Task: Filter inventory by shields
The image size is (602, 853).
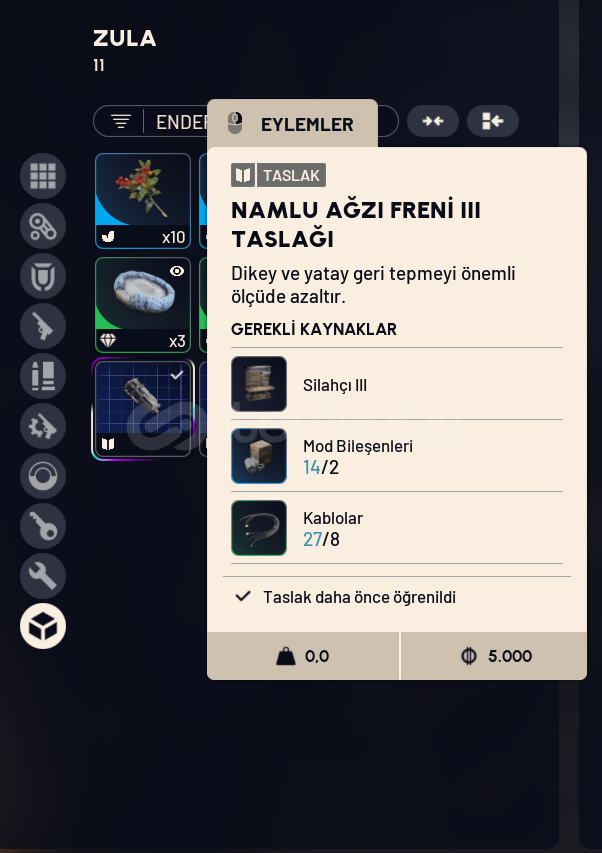Action: (x=43, y=276)
